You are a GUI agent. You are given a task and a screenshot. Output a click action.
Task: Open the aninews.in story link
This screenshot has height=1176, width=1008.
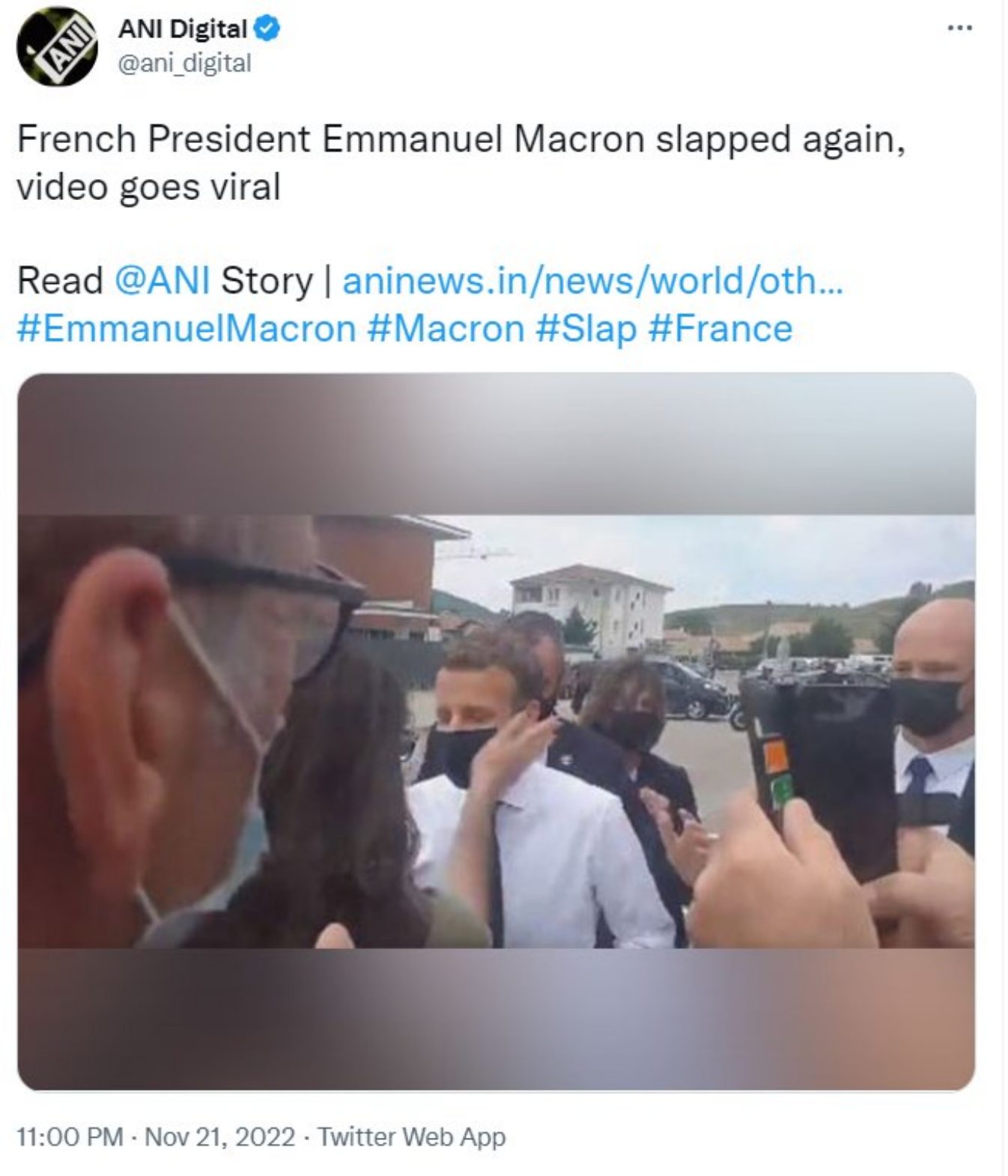[592, 282]
